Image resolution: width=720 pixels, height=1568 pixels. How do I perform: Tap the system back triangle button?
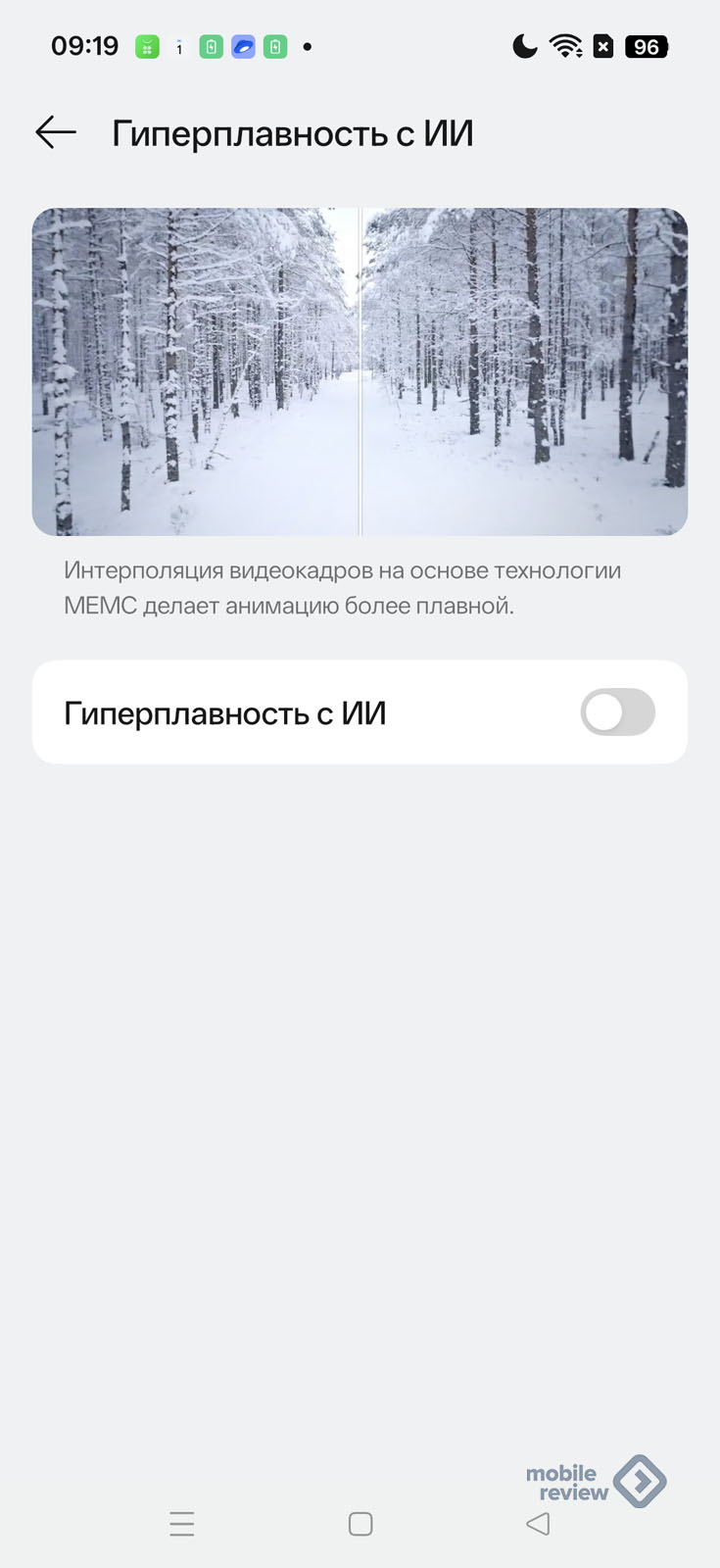click(538, 1524)
